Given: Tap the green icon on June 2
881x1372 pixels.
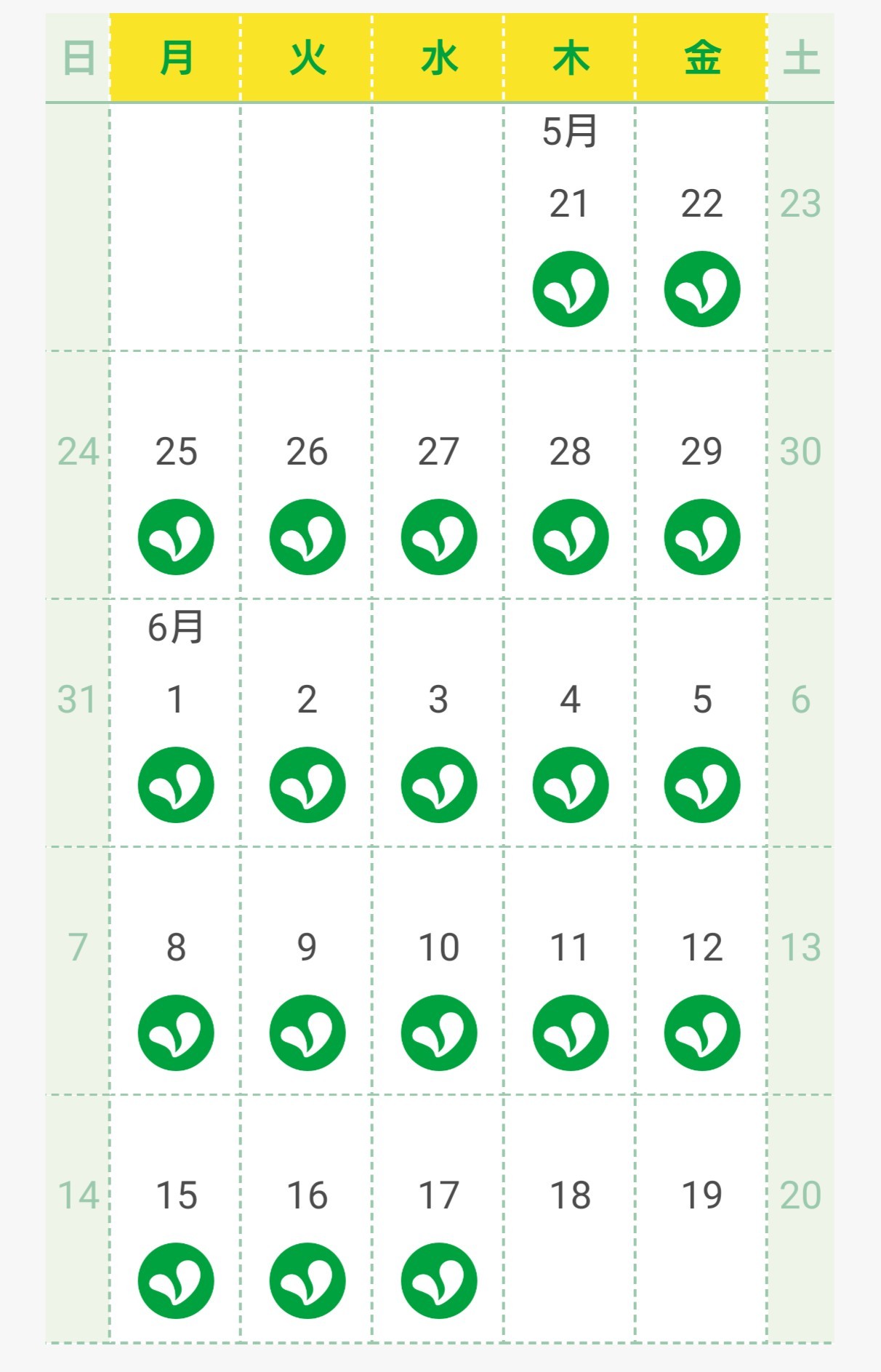Looking at the screenshot, I should point(307,785).
